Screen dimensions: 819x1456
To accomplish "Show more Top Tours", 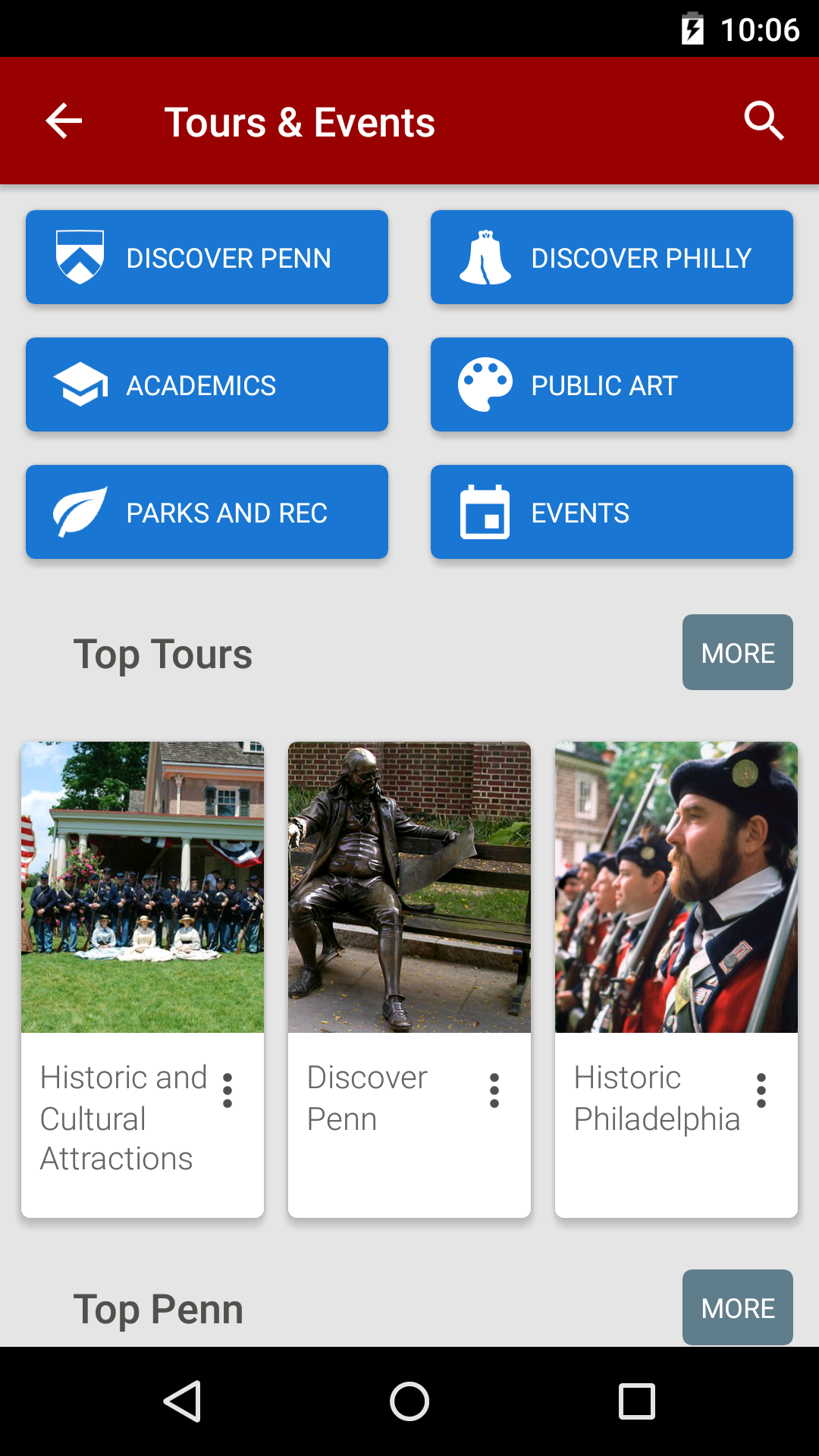I will [x=737, y=652].
